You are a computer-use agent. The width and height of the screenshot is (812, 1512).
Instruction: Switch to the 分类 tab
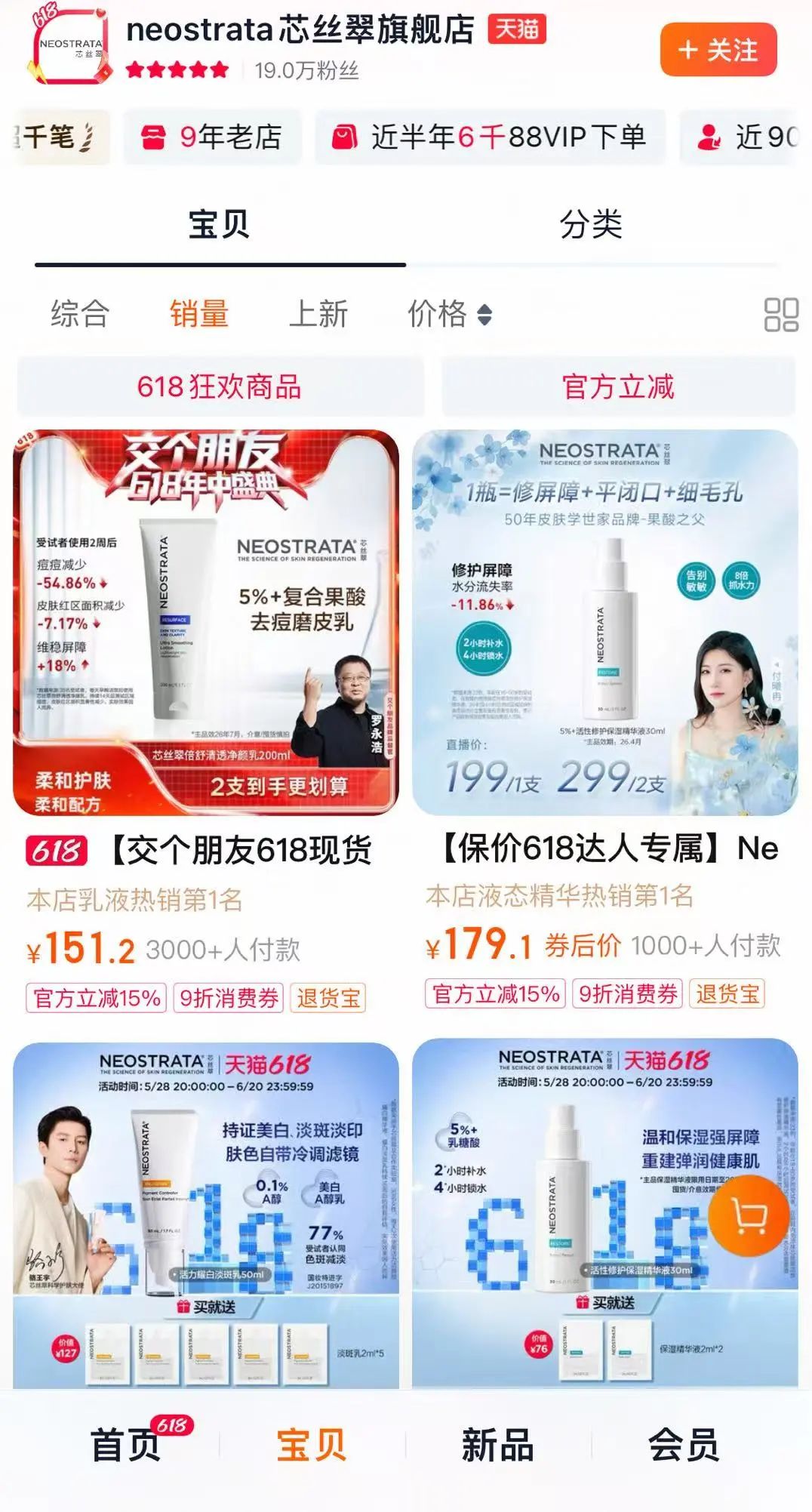tap(591, 224)
